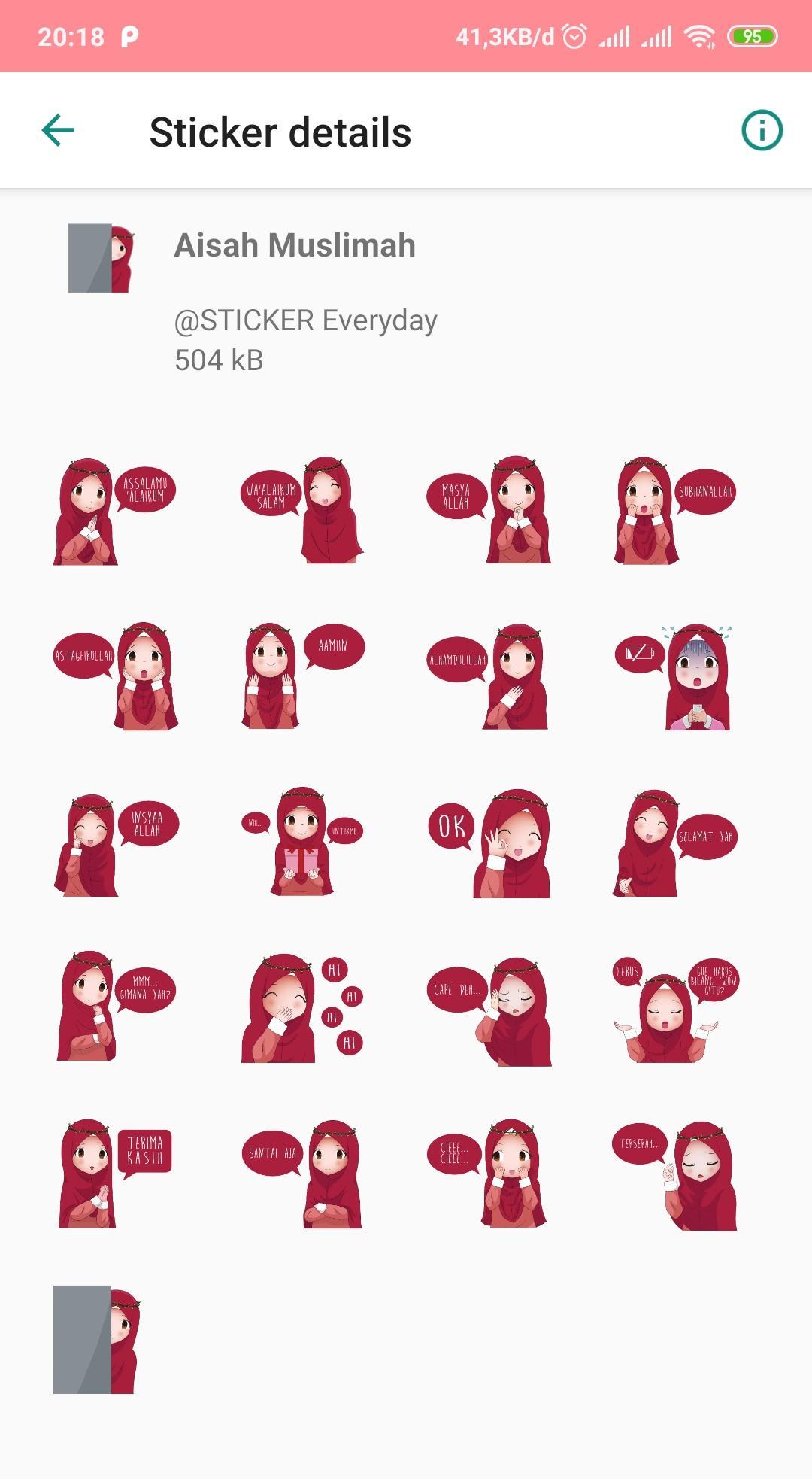Image resolution: width=812 pixels, height=1479 pixels.
Task: Tap the Selamat Yah sticker
Action: tap(674, 843)
